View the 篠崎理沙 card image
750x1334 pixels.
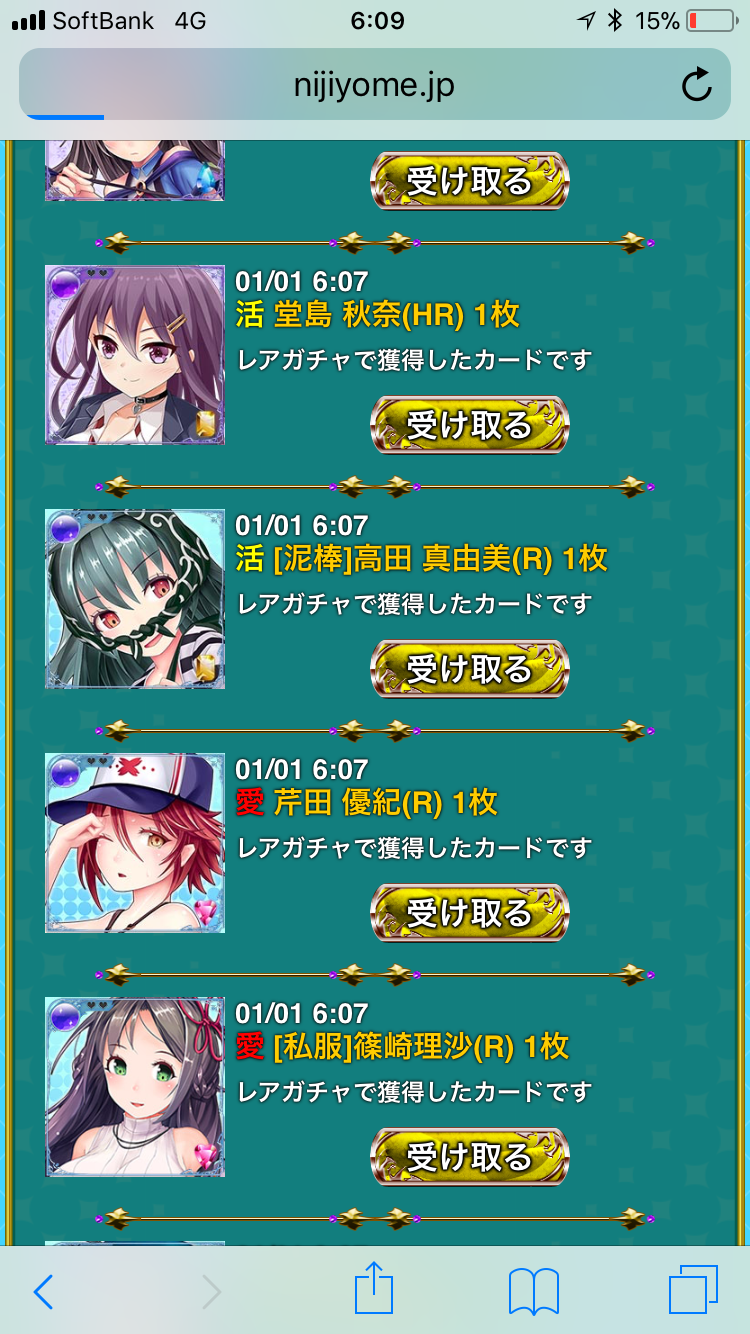(x=135, y=1087)
